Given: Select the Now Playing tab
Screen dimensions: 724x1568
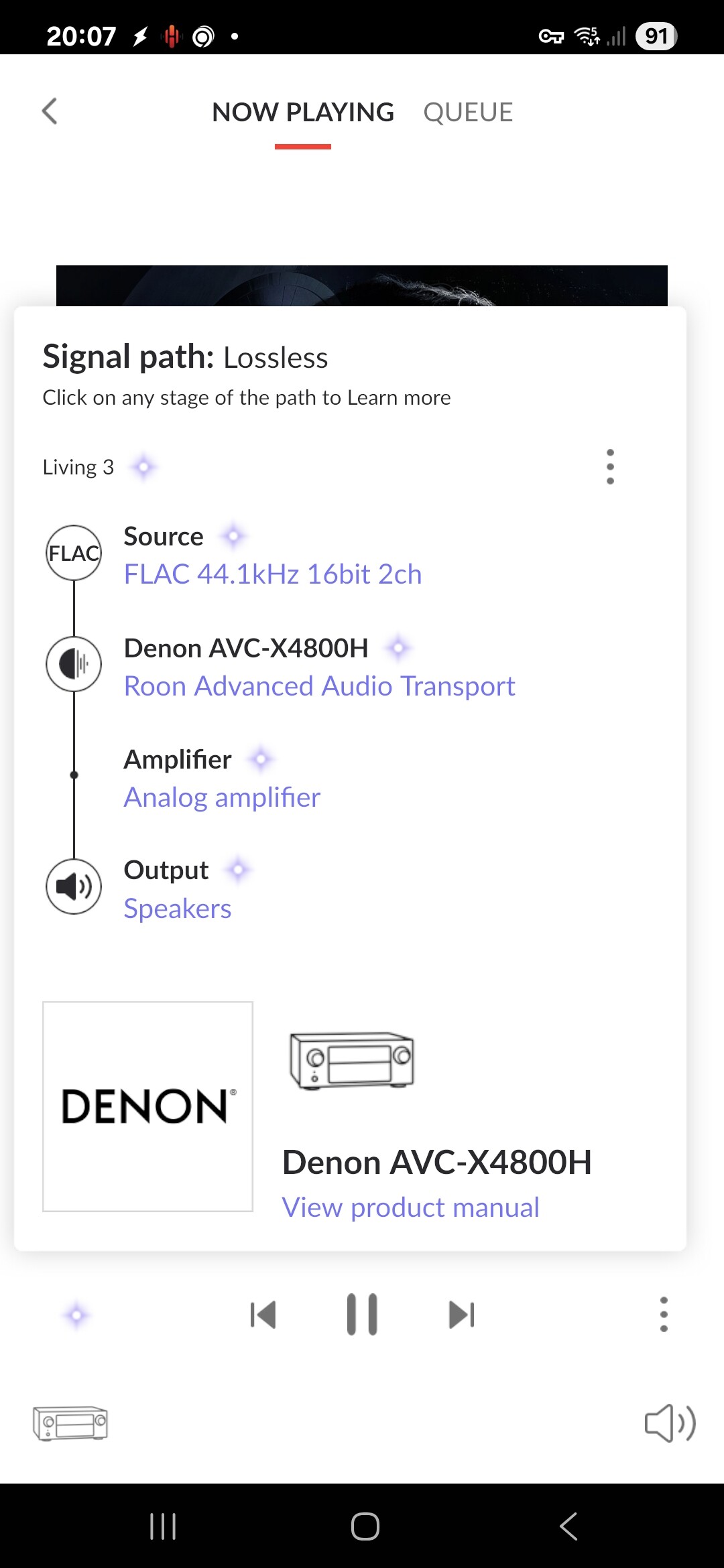Looking at the screenshot, I should [303, 113].
